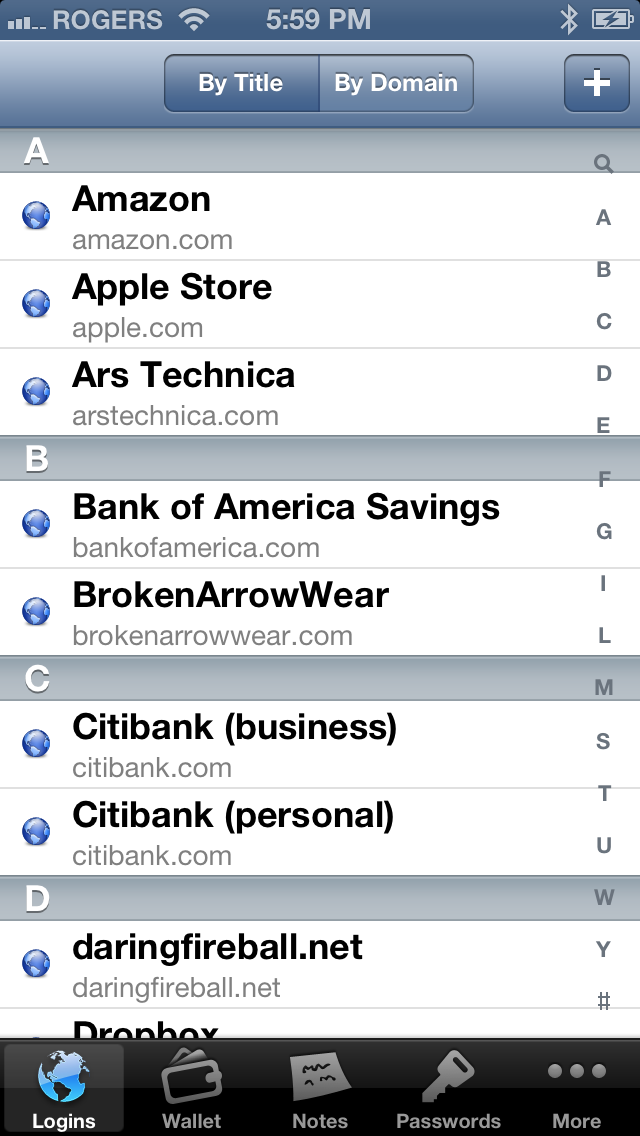This screenshot has width=640, height=1136.
Task: Jump to letter S in the index
Action: point(603,741)
